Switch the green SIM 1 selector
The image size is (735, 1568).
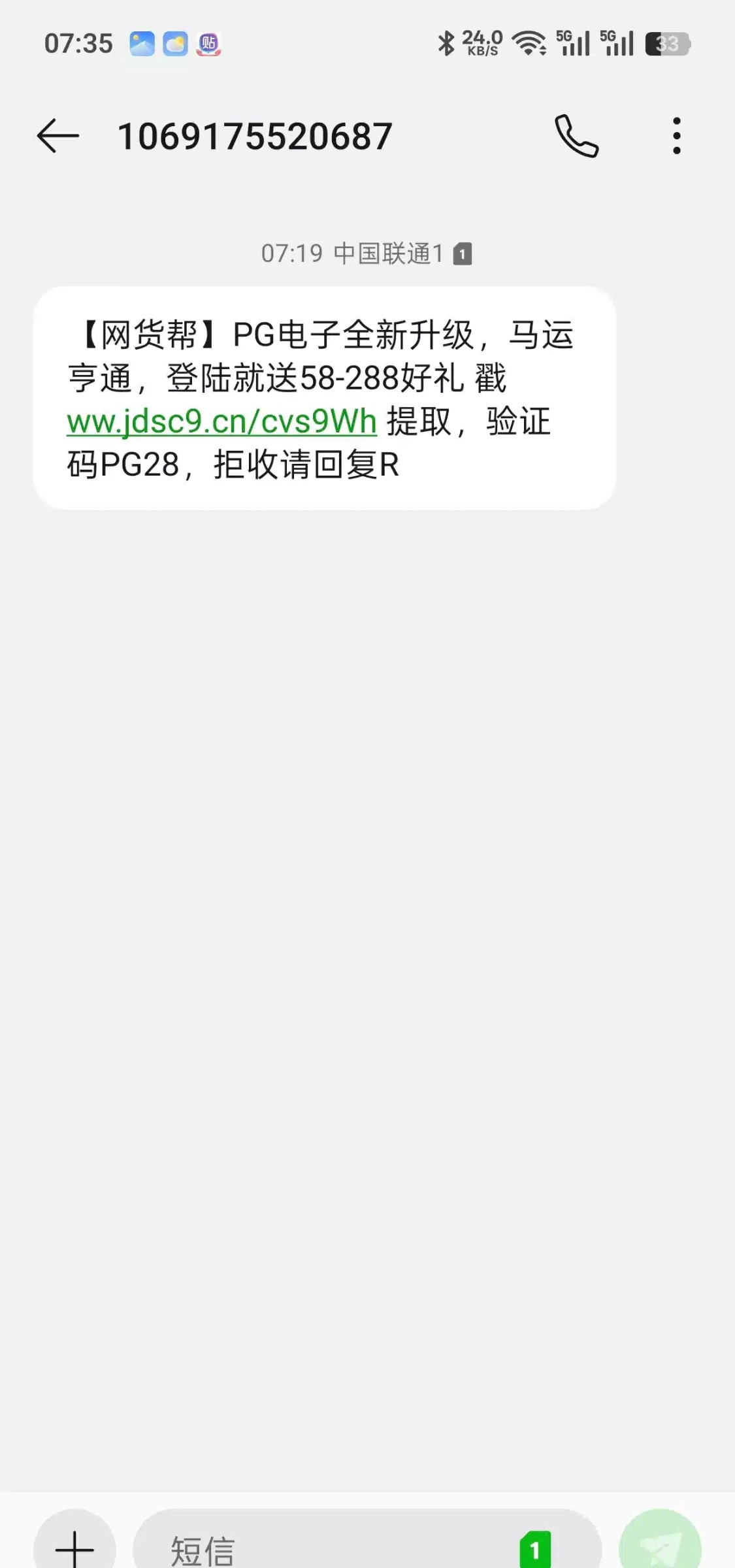(534, 1549)
